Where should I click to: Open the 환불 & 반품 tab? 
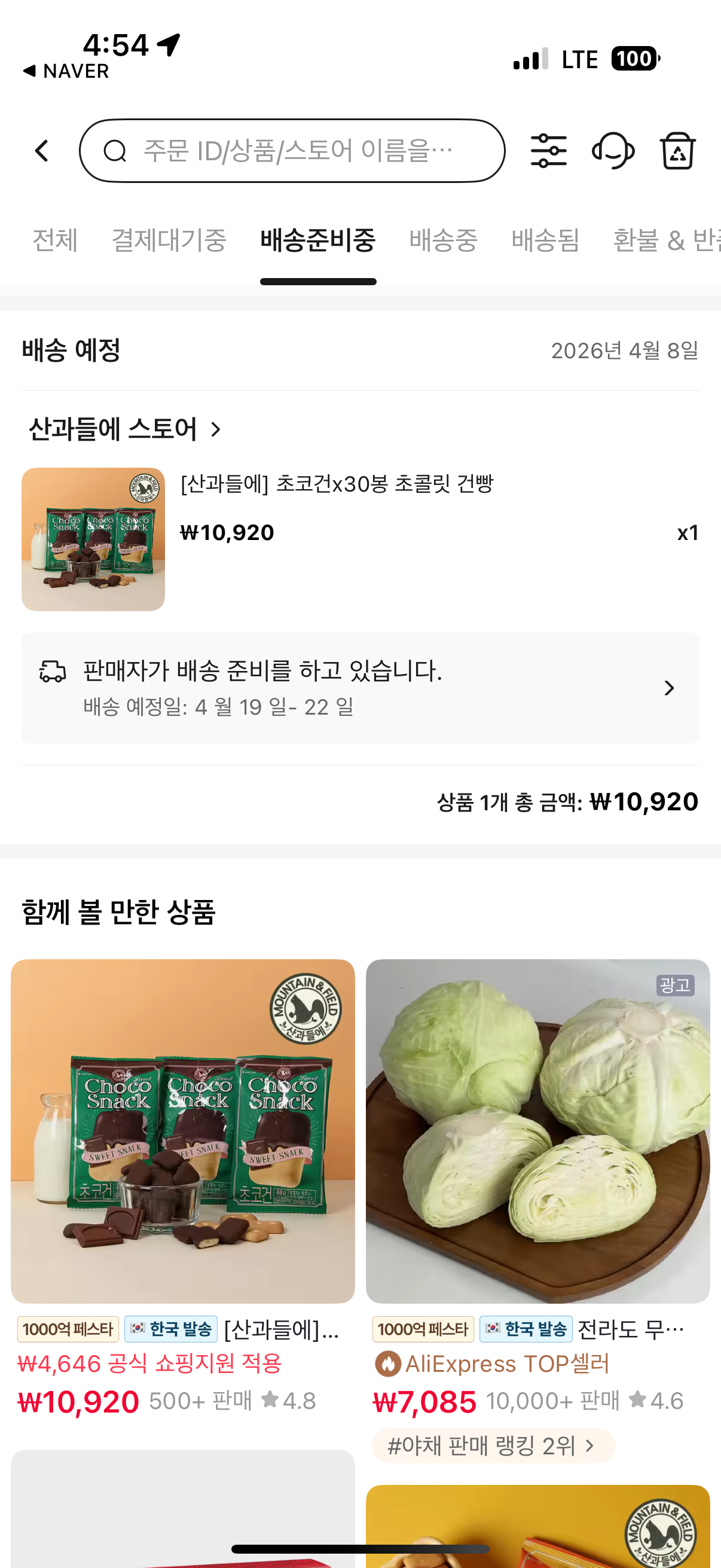click(666, 240)
